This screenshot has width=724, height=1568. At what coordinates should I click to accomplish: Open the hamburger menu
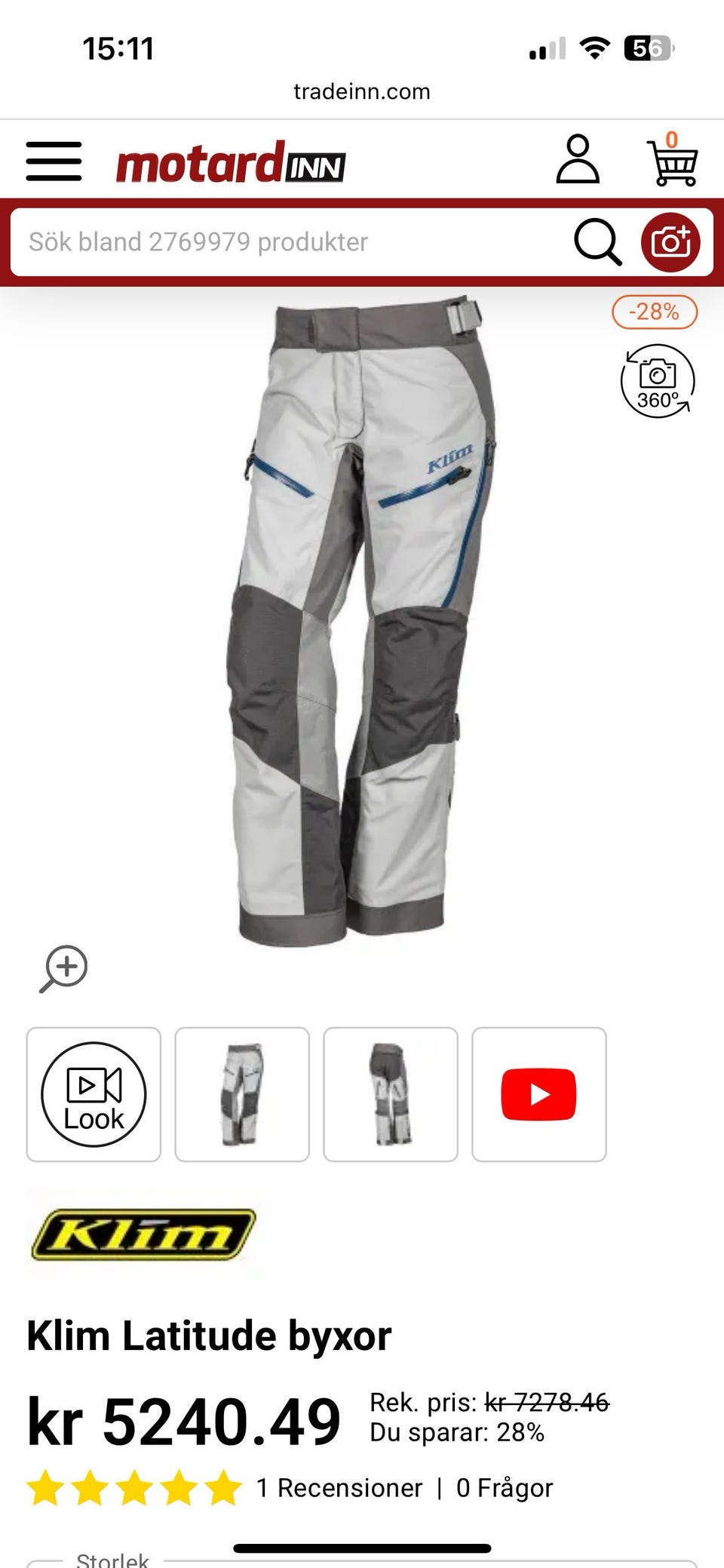[x=54, y=161]
